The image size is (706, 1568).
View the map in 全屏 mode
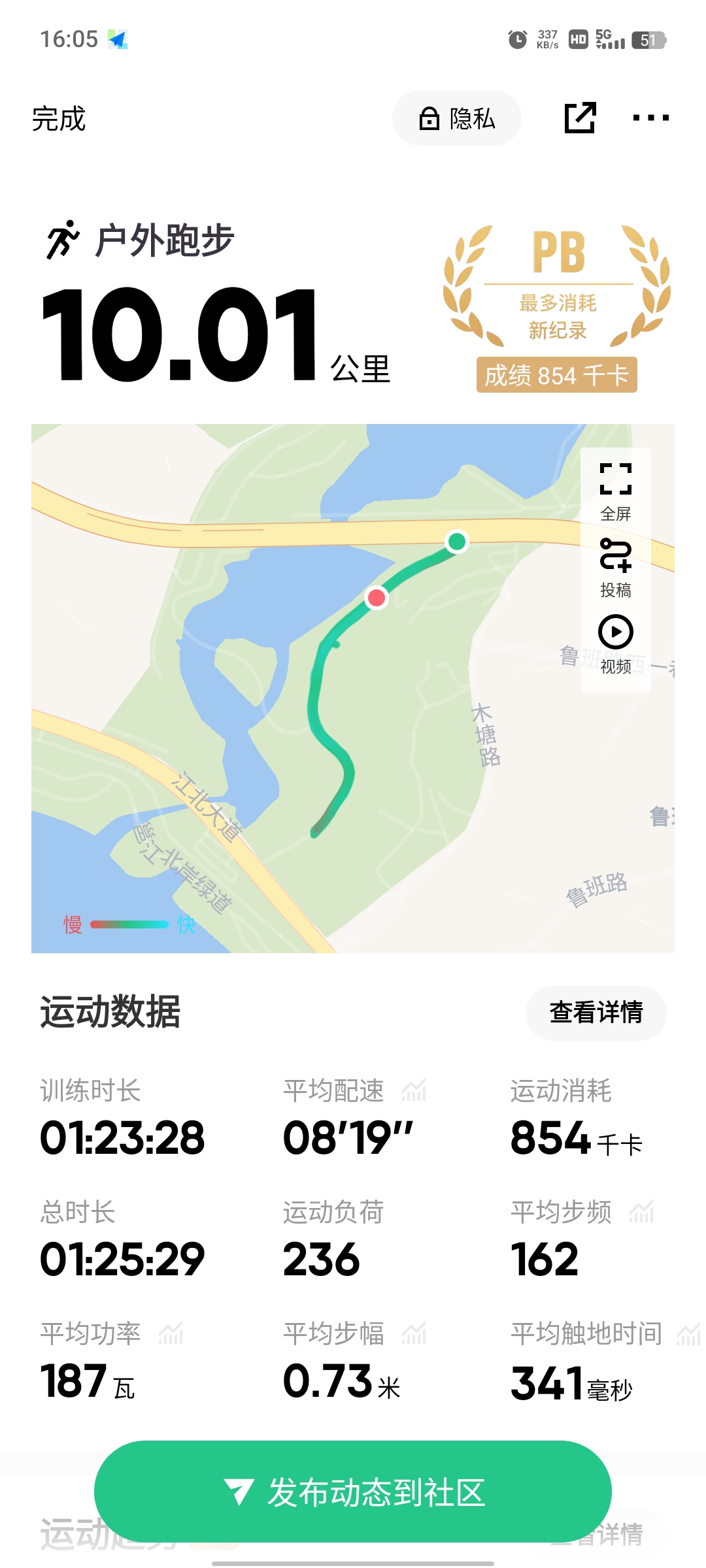(x=615, y=490)
